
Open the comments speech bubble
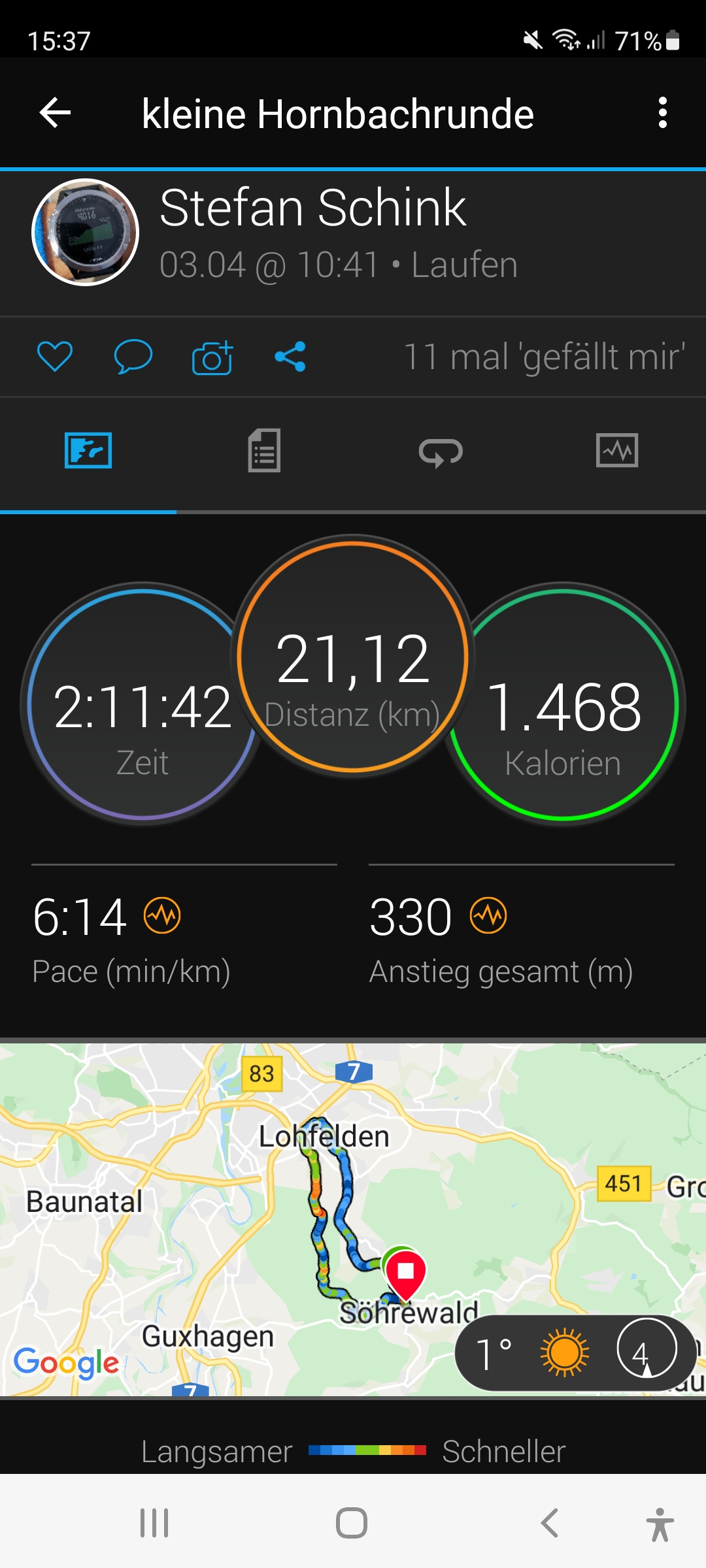coord(133,357)
